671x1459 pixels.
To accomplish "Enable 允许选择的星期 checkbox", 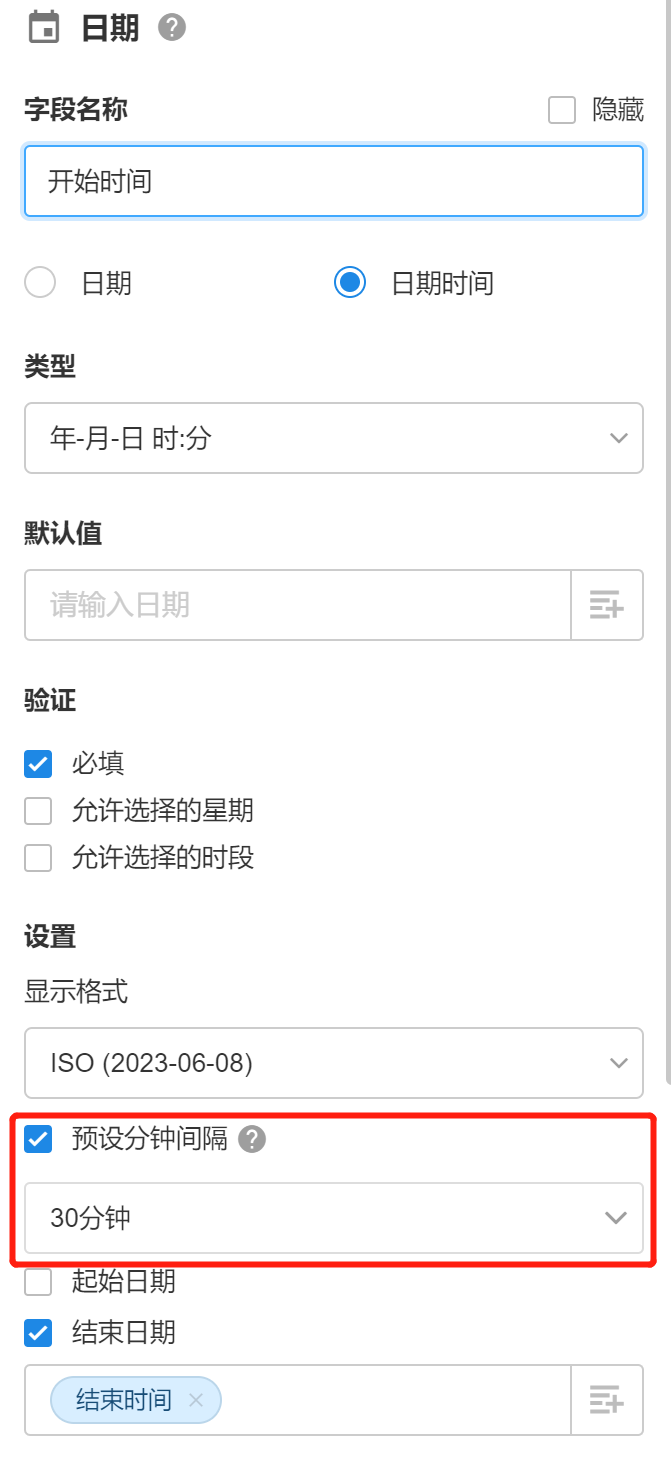I will [x=38, y=811].
